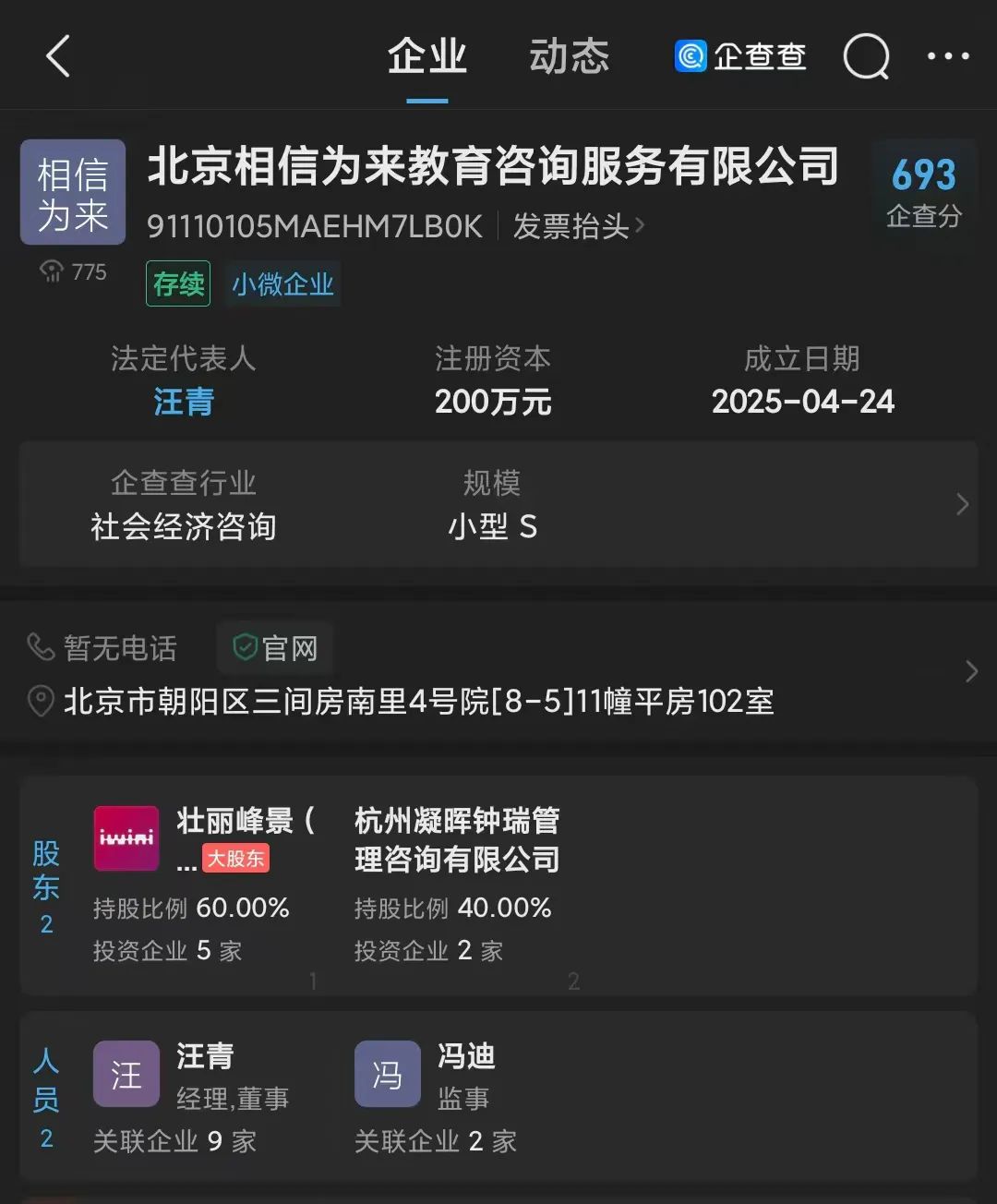This screenshot has width=997, height=1204.
Task: View legal representative 汪青
Action: [x=183, y=402]
